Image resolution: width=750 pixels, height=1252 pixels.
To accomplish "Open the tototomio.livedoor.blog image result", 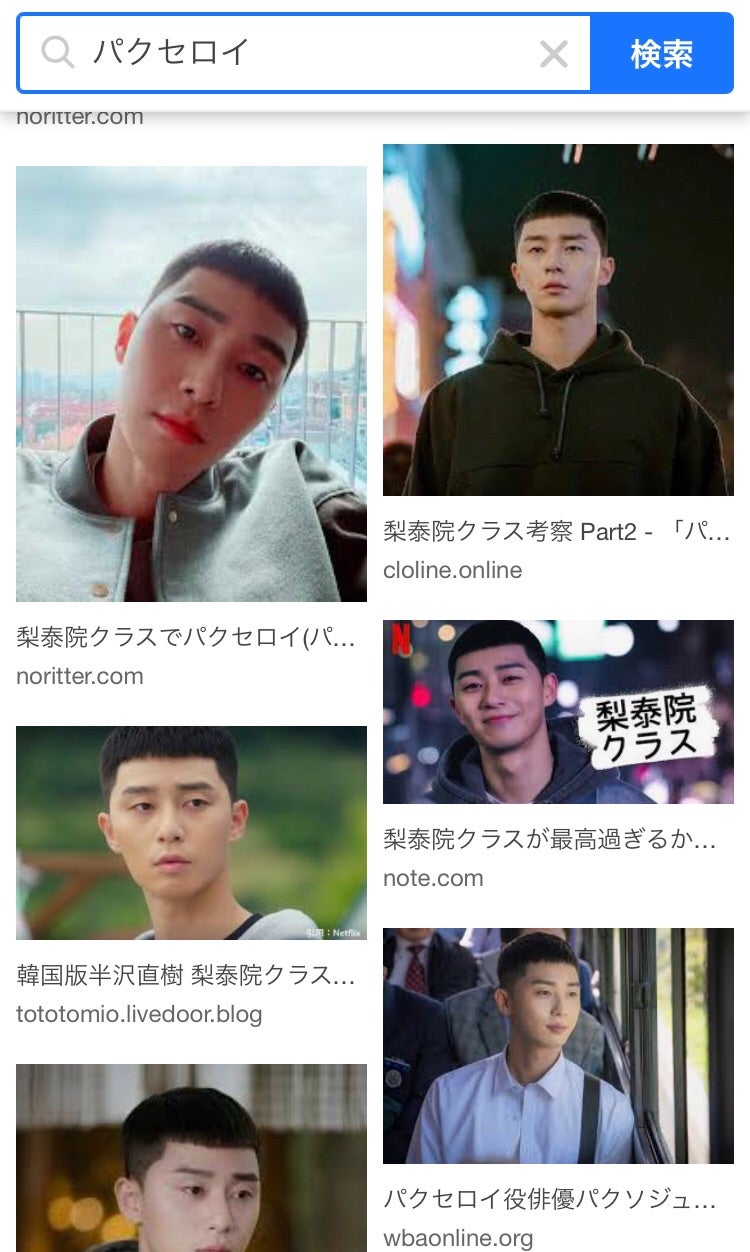I will point(191,833).
